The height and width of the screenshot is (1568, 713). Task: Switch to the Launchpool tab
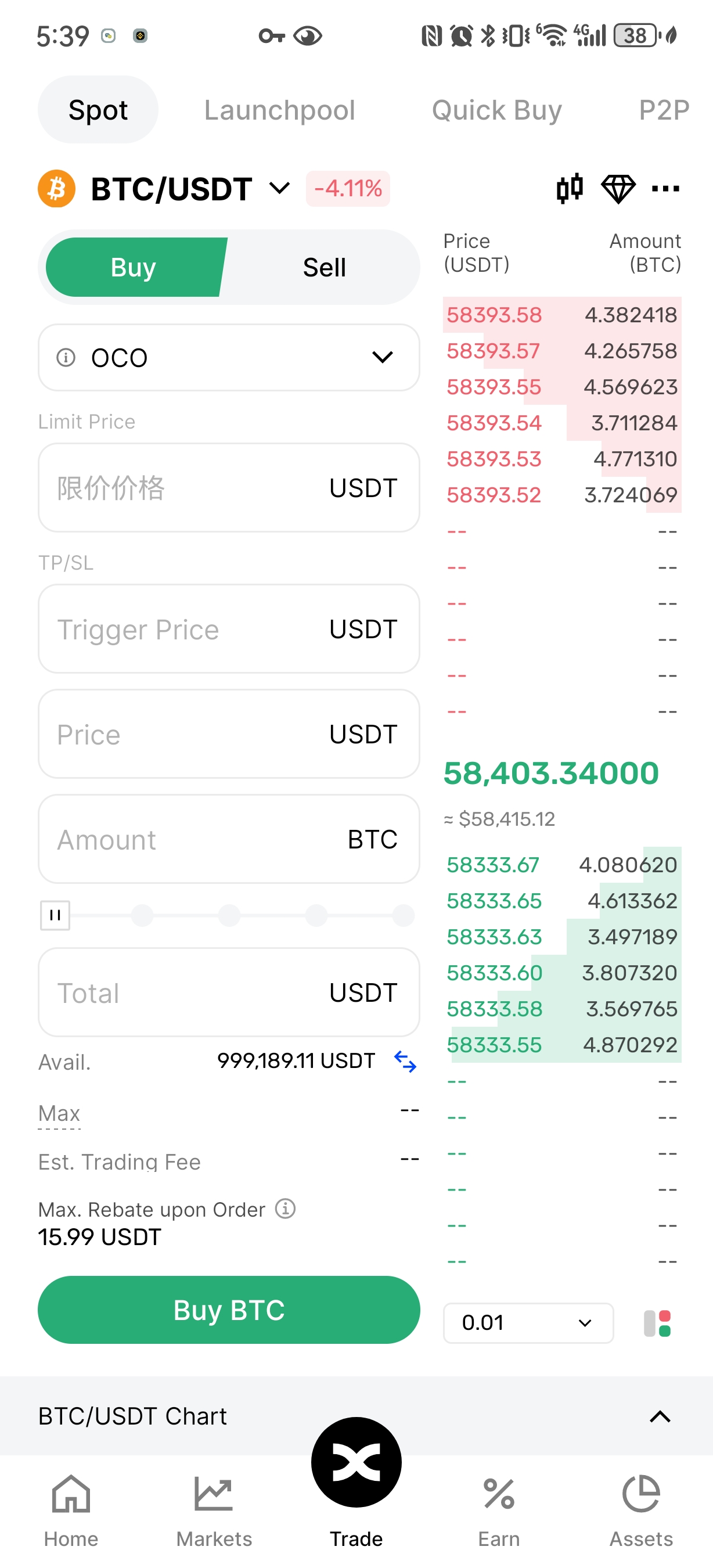pyautogui.click(x=279, y=110)
